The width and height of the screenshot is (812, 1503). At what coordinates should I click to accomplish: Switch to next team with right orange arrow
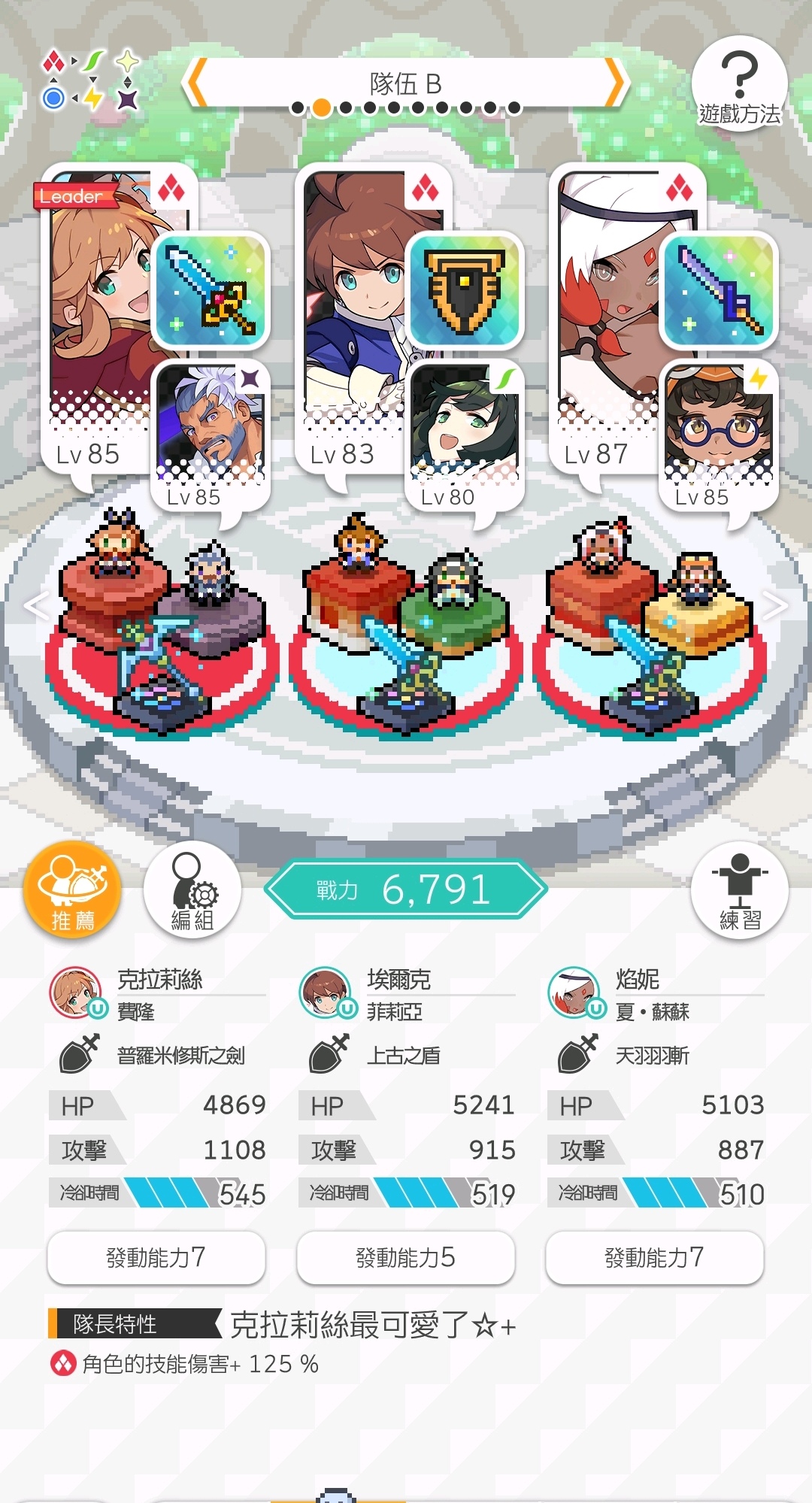click(x=614, y=83)
